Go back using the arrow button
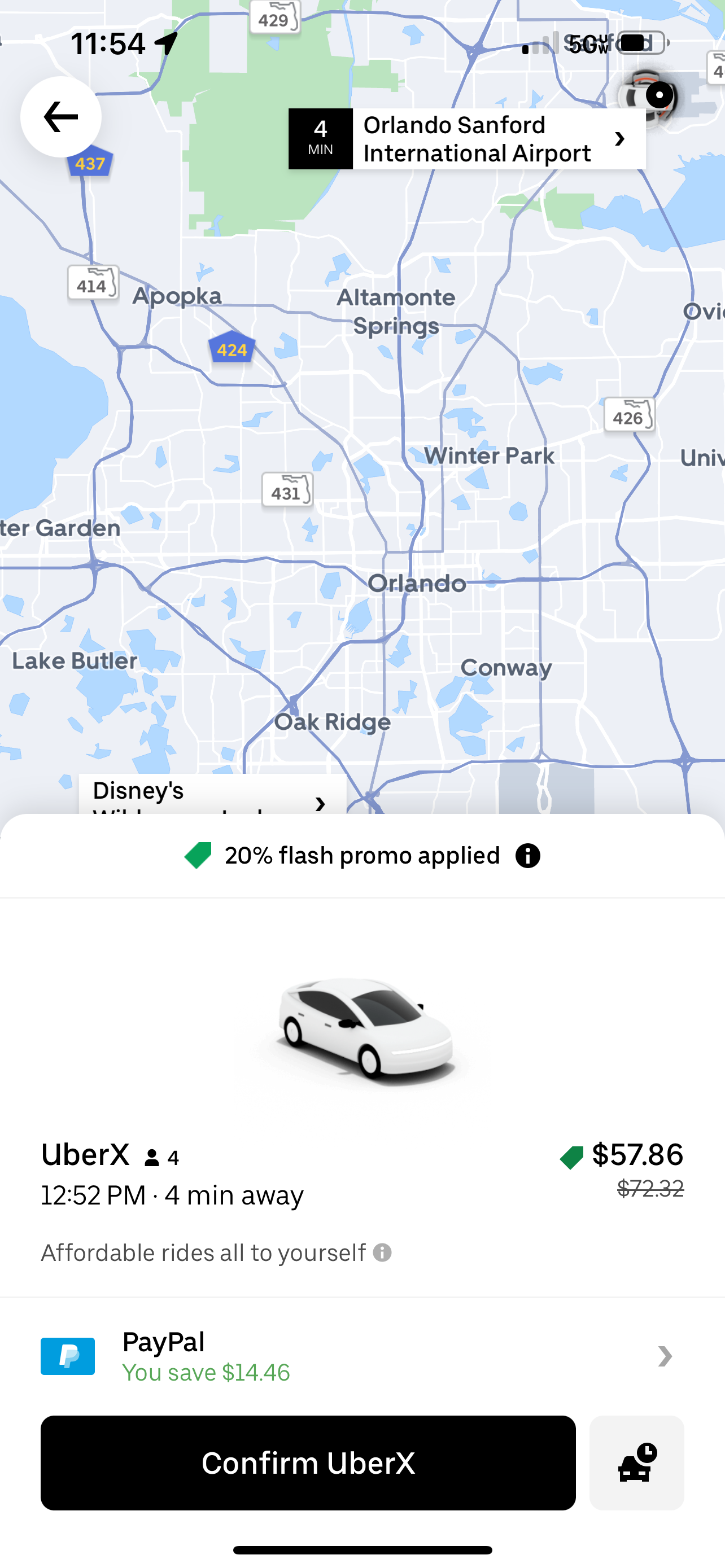This screenshot has height=1568, width=725. [x=61, y=117]
